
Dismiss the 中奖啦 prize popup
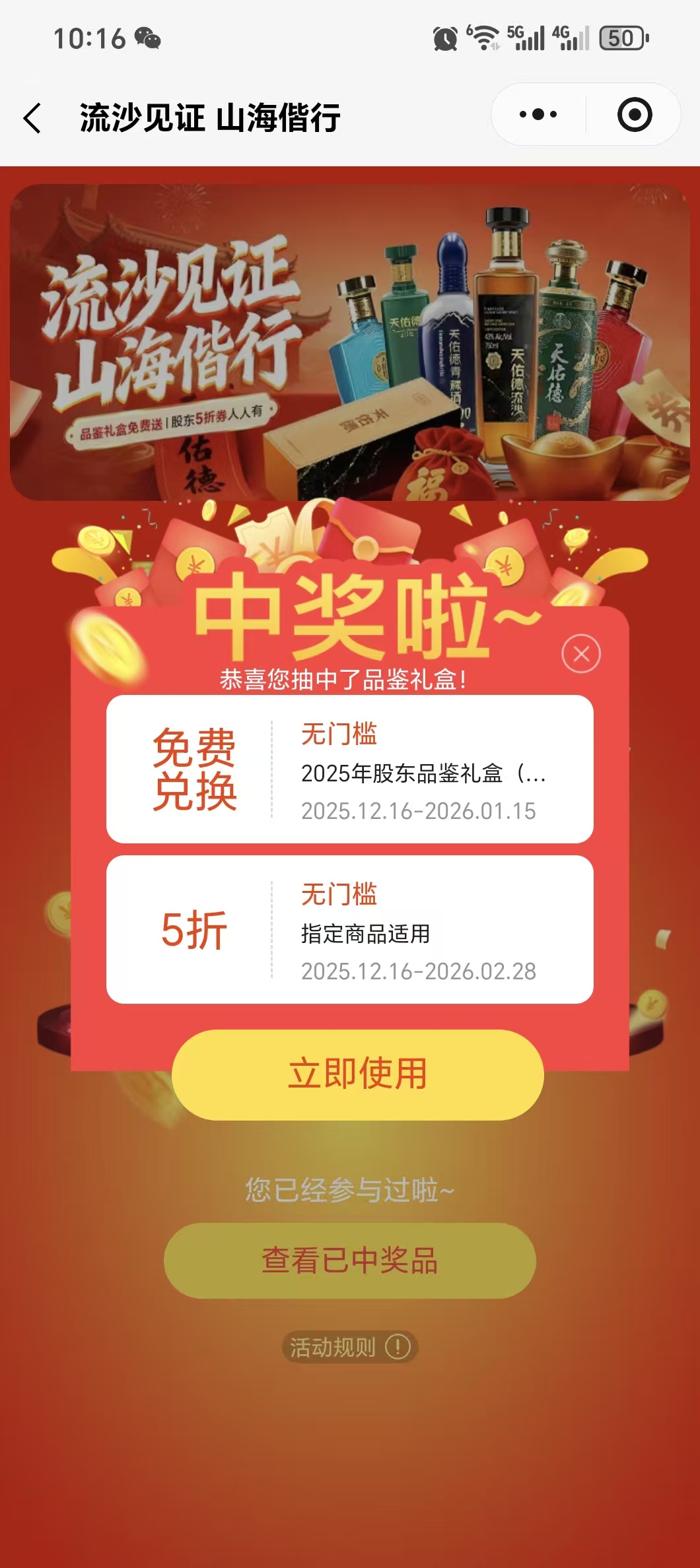point(581,654)
